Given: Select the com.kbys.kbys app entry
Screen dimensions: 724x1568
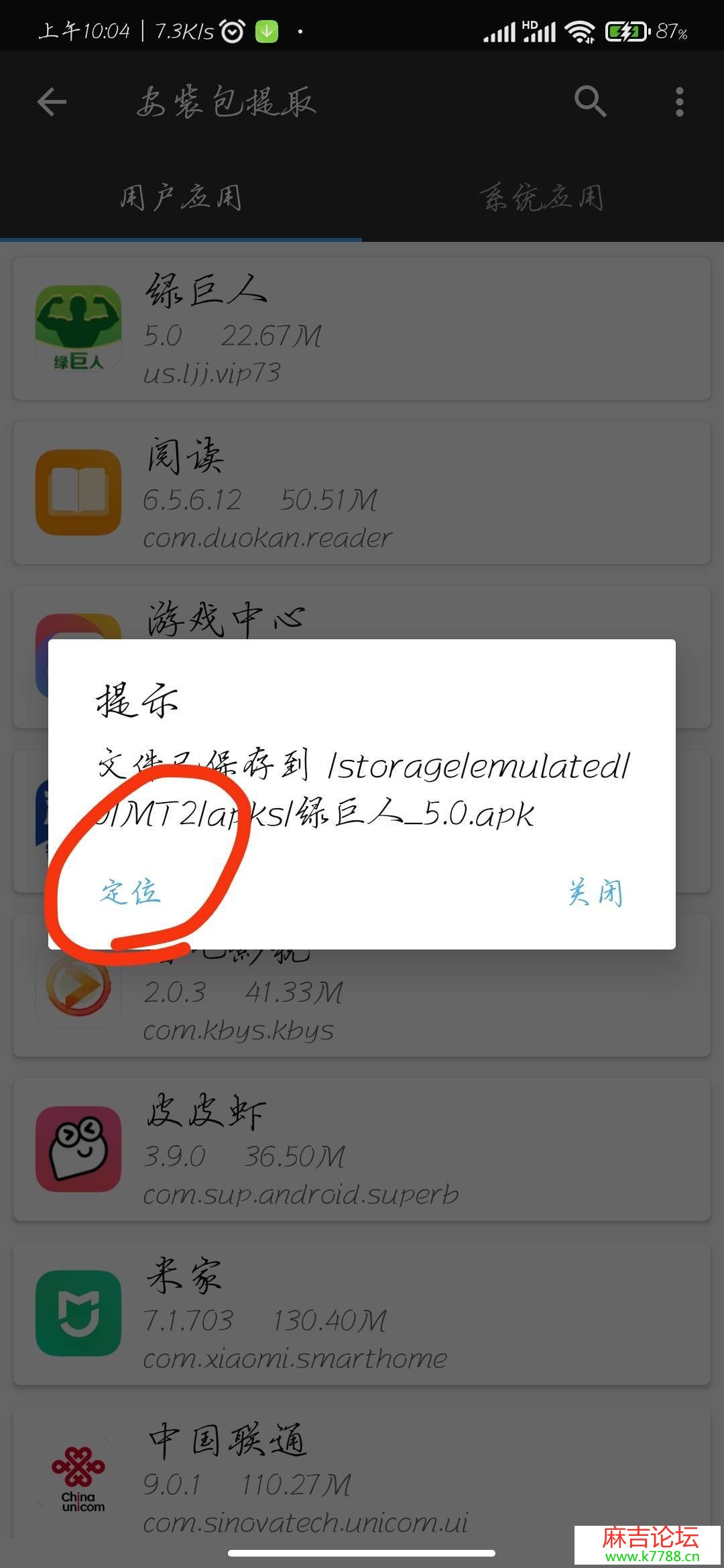Looking at the screenshot, I should [362, 1005].
